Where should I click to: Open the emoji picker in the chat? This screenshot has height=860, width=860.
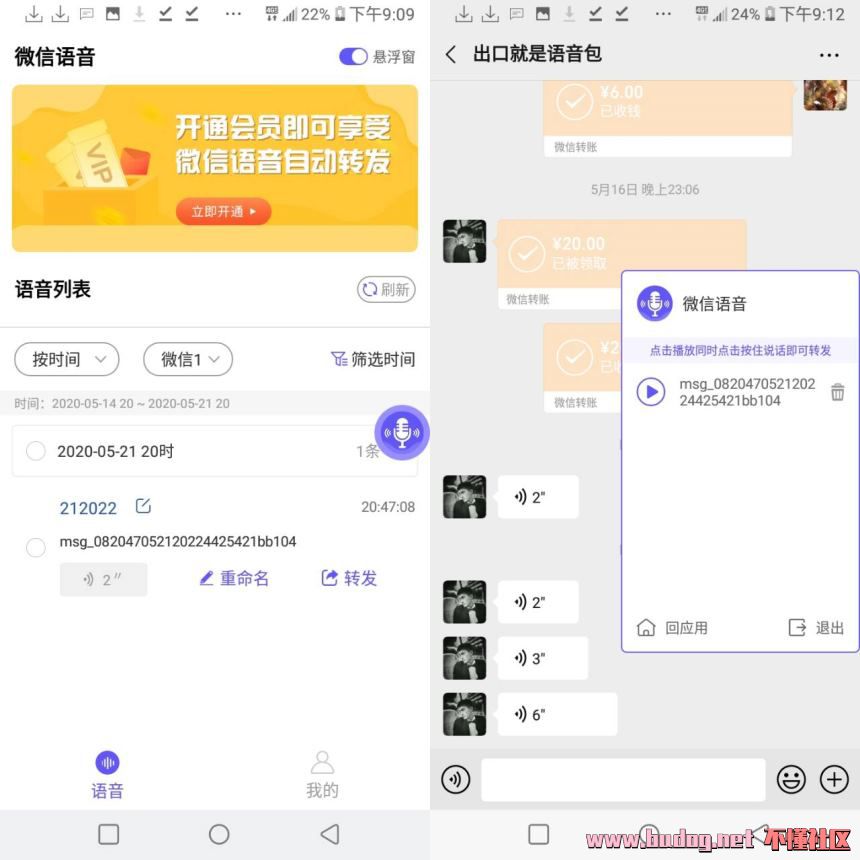791,779
